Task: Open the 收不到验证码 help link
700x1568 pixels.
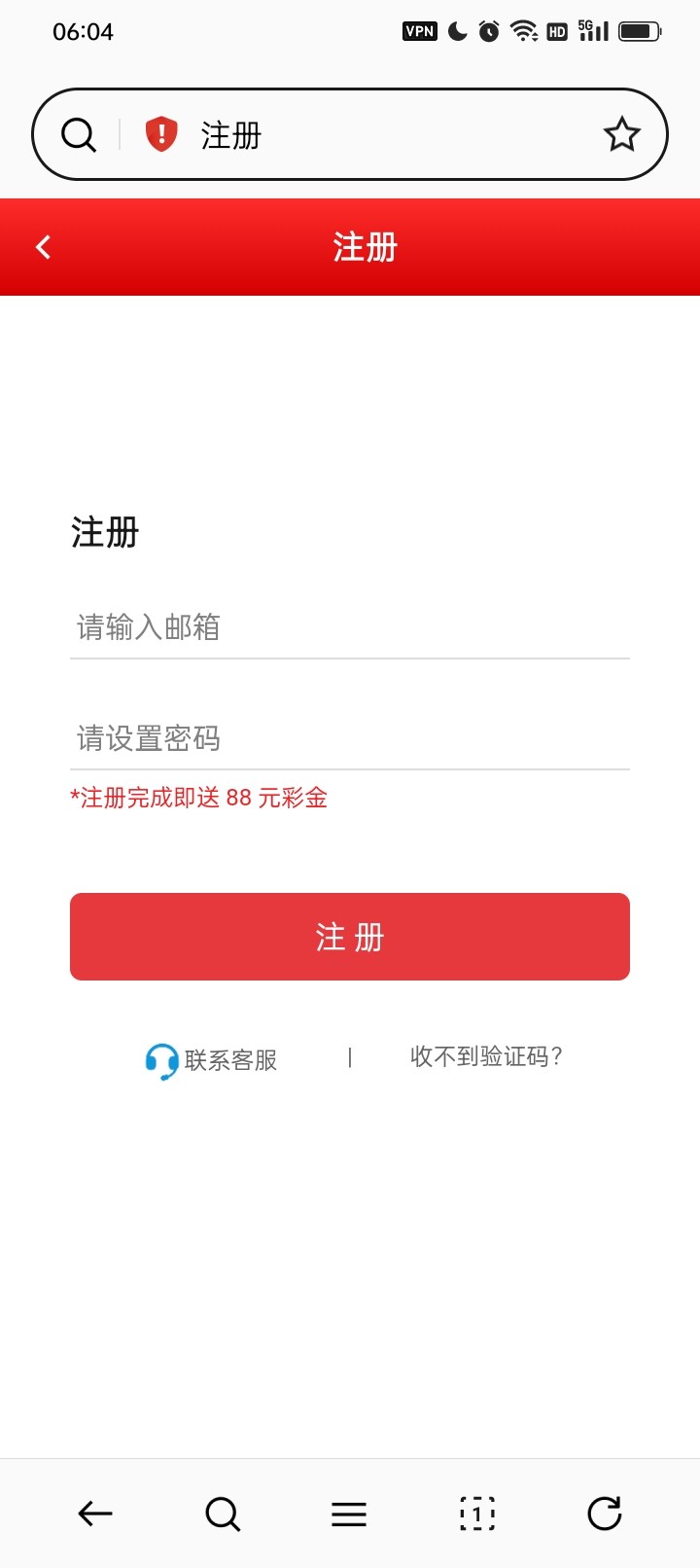Action: [486, 1056]
